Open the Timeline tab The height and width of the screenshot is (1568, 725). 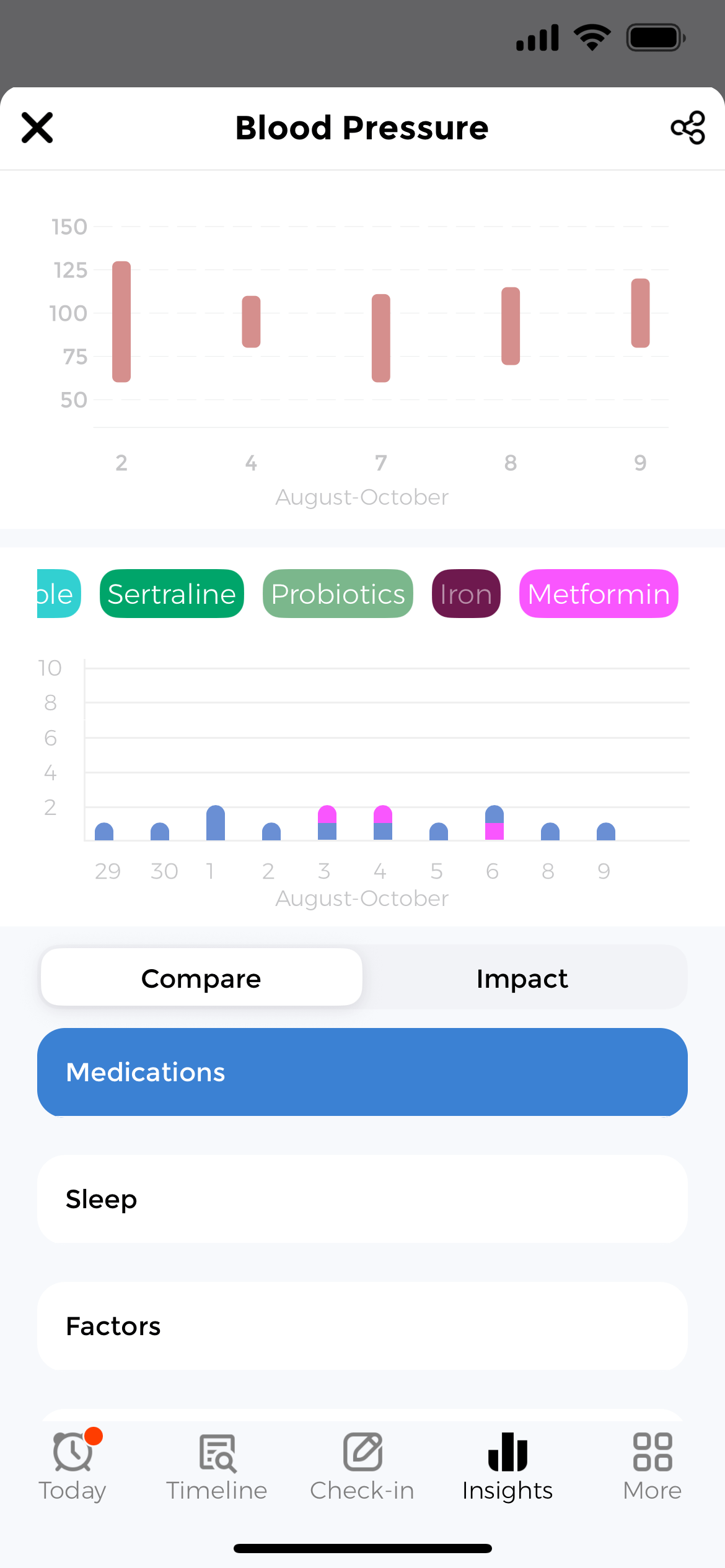[217, 1466]
